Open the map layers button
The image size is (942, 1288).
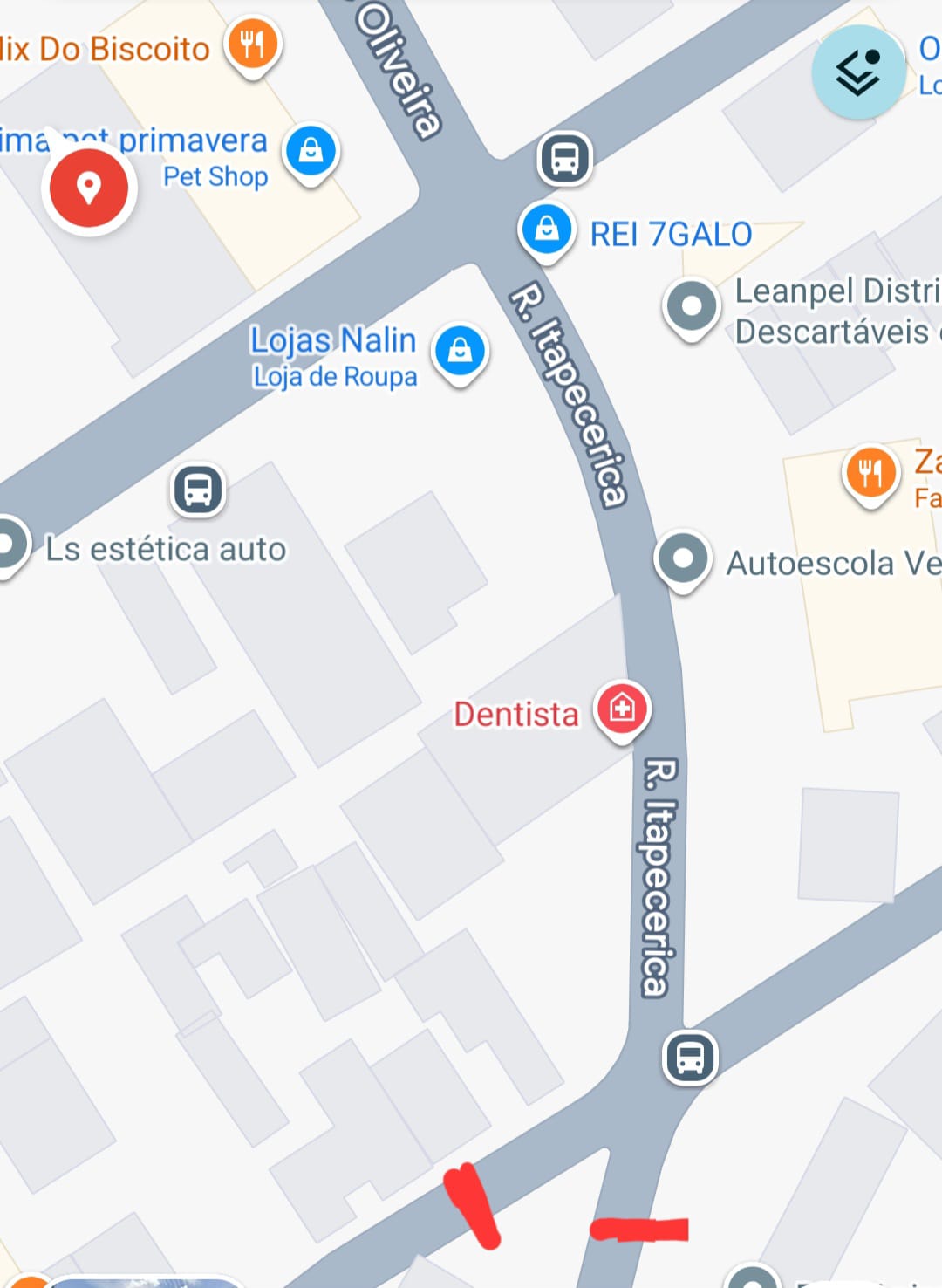[x=858, y=72]
